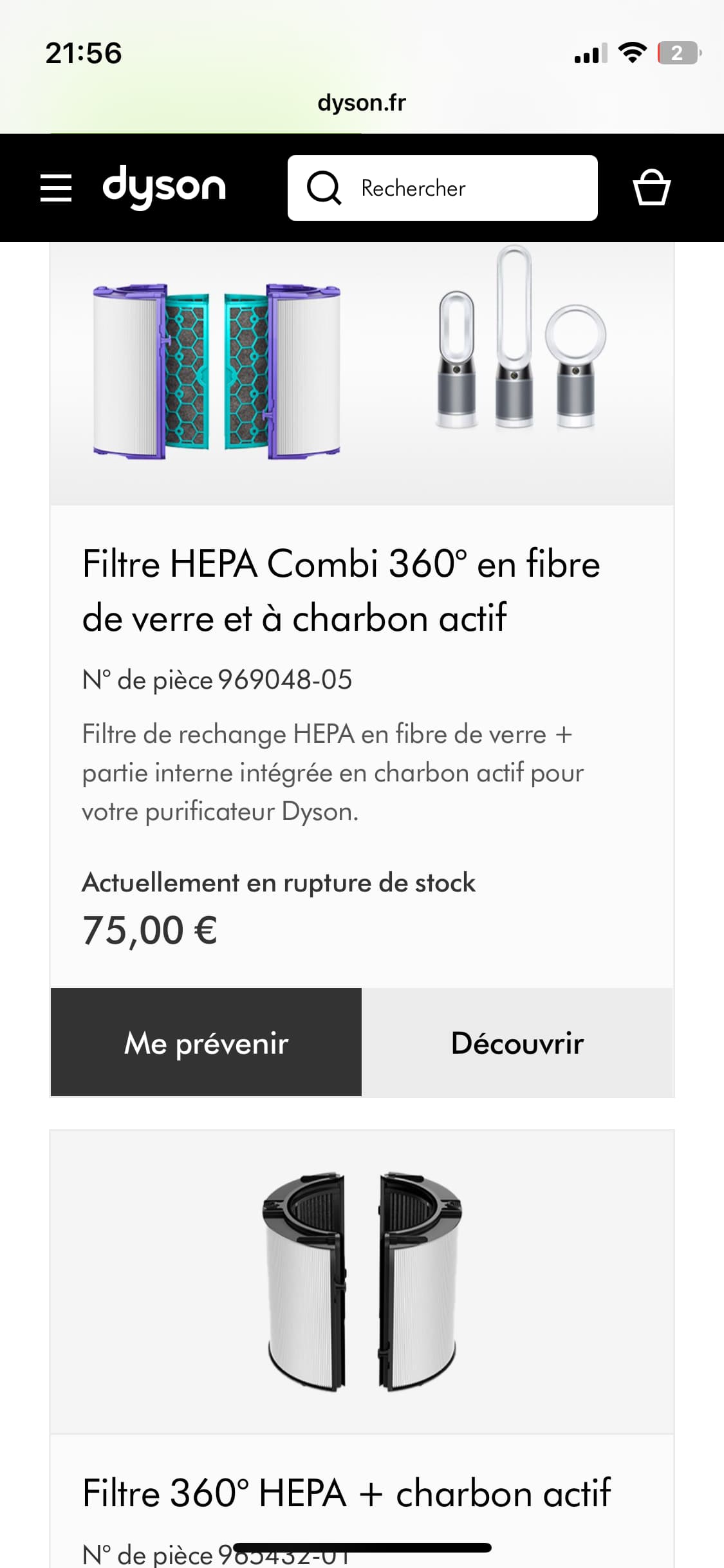Select Découvrir for the HEPA Combi filter
The image size is (724, 1568).
coord(517,1042)
